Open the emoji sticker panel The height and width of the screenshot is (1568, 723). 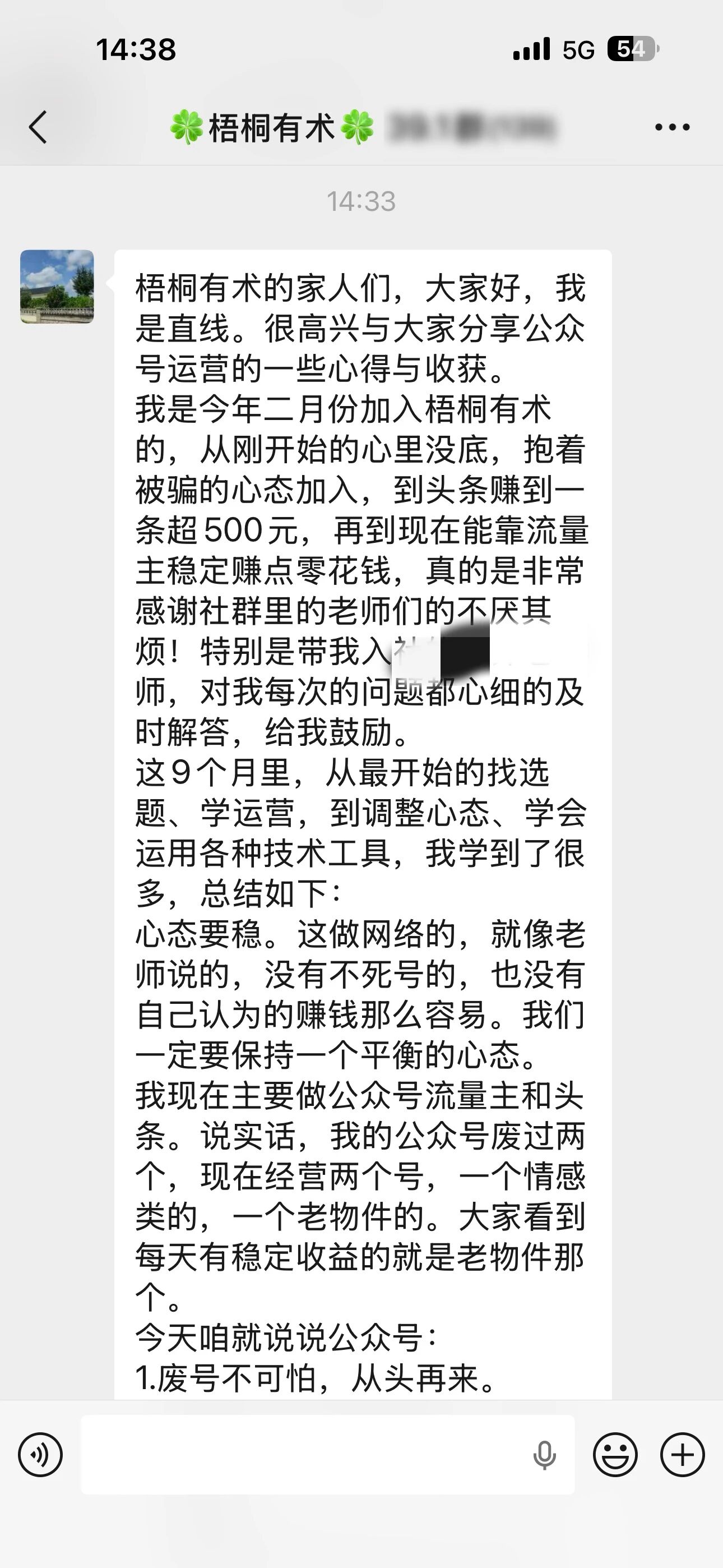615,1455
